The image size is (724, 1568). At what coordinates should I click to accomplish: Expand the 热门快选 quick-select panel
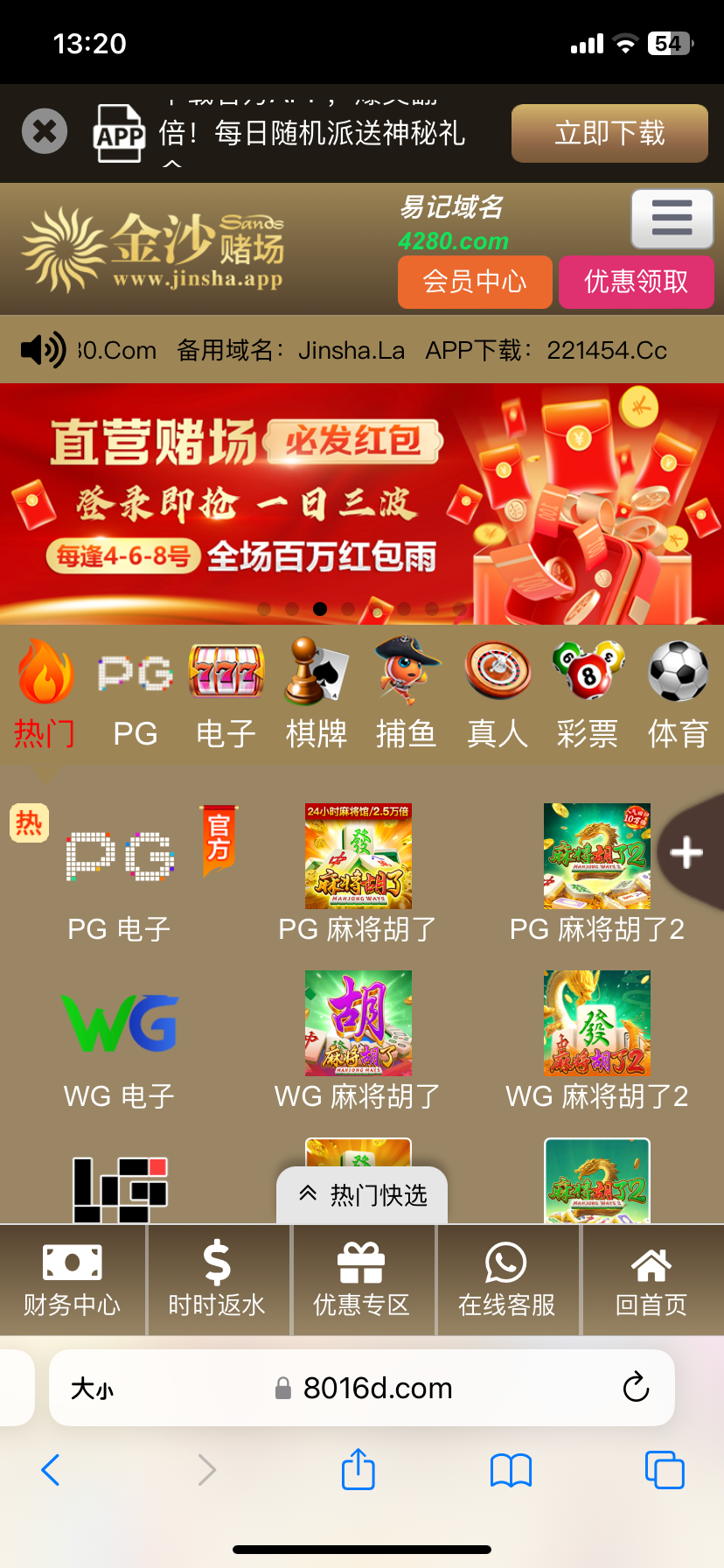[x=362, y=1195]
